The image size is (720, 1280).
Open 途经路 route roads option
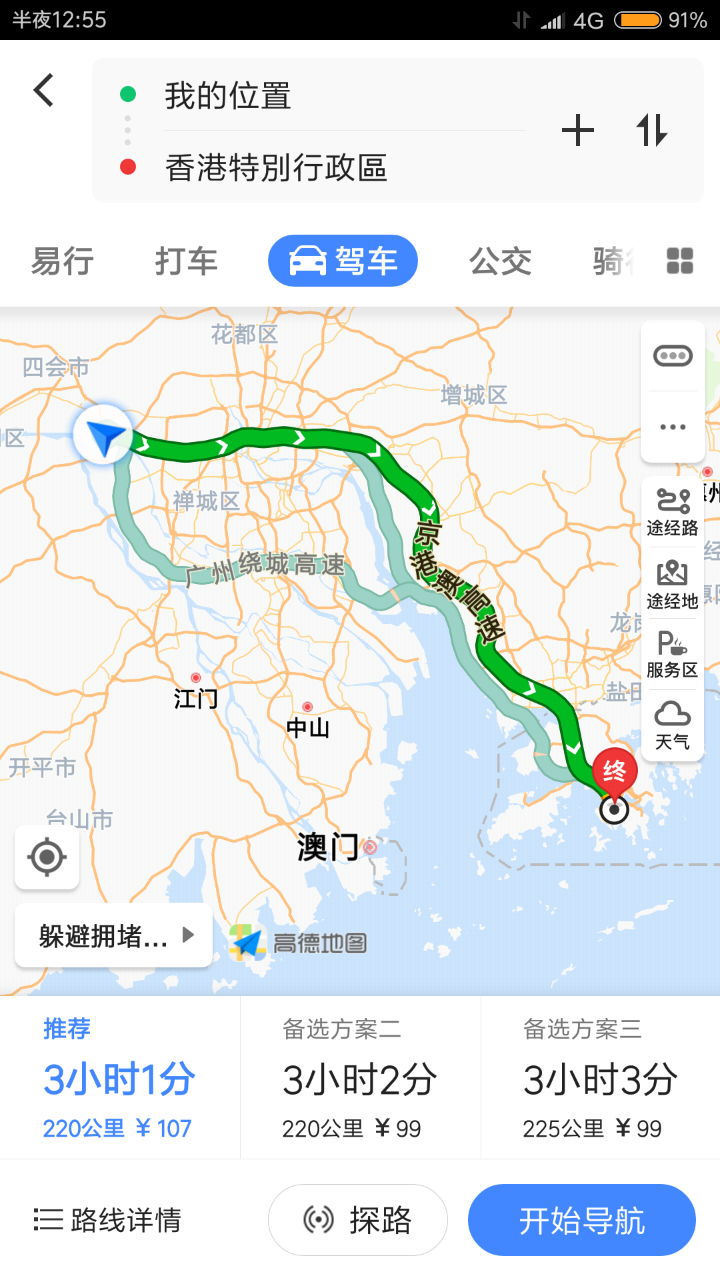672,513
